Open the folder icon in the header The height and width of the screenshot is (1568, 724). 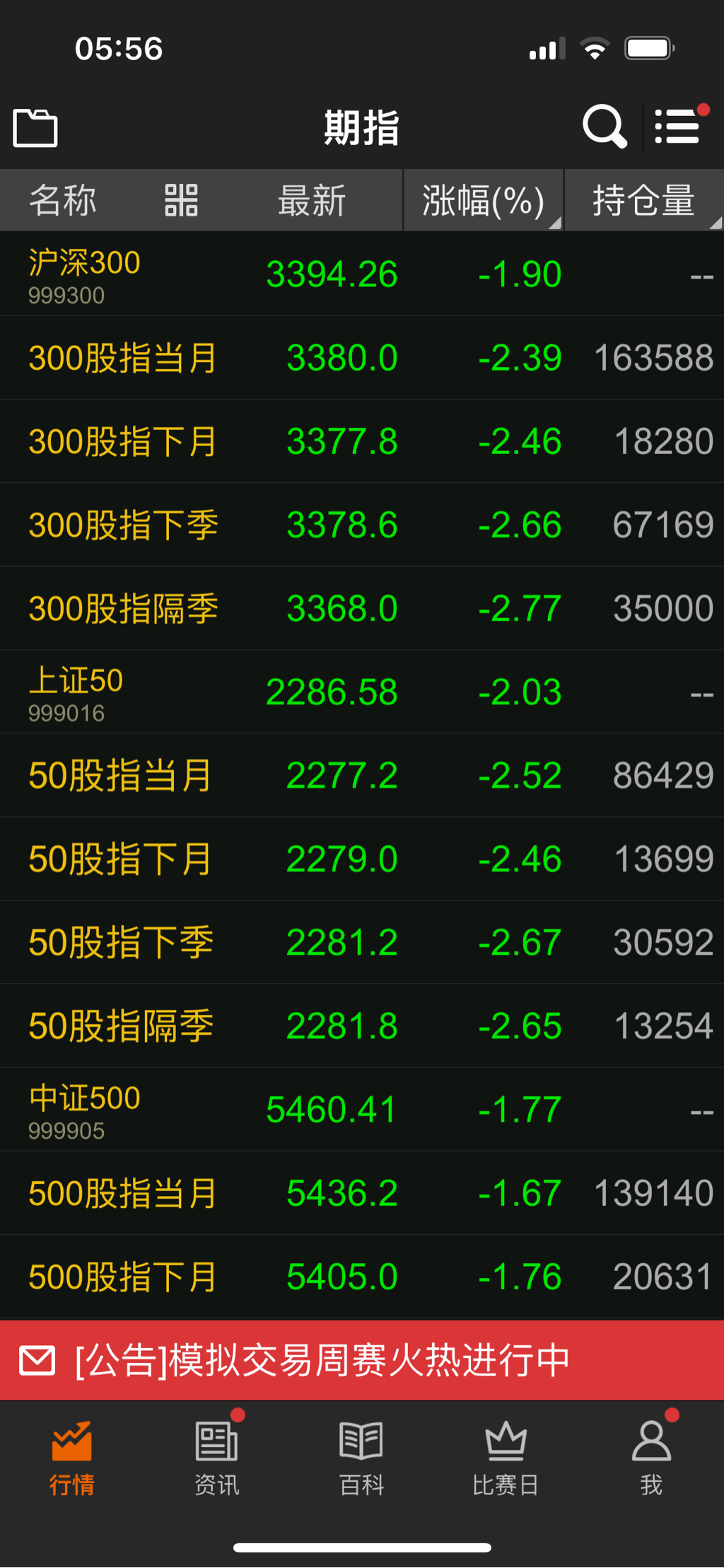[x=35, y=128]
